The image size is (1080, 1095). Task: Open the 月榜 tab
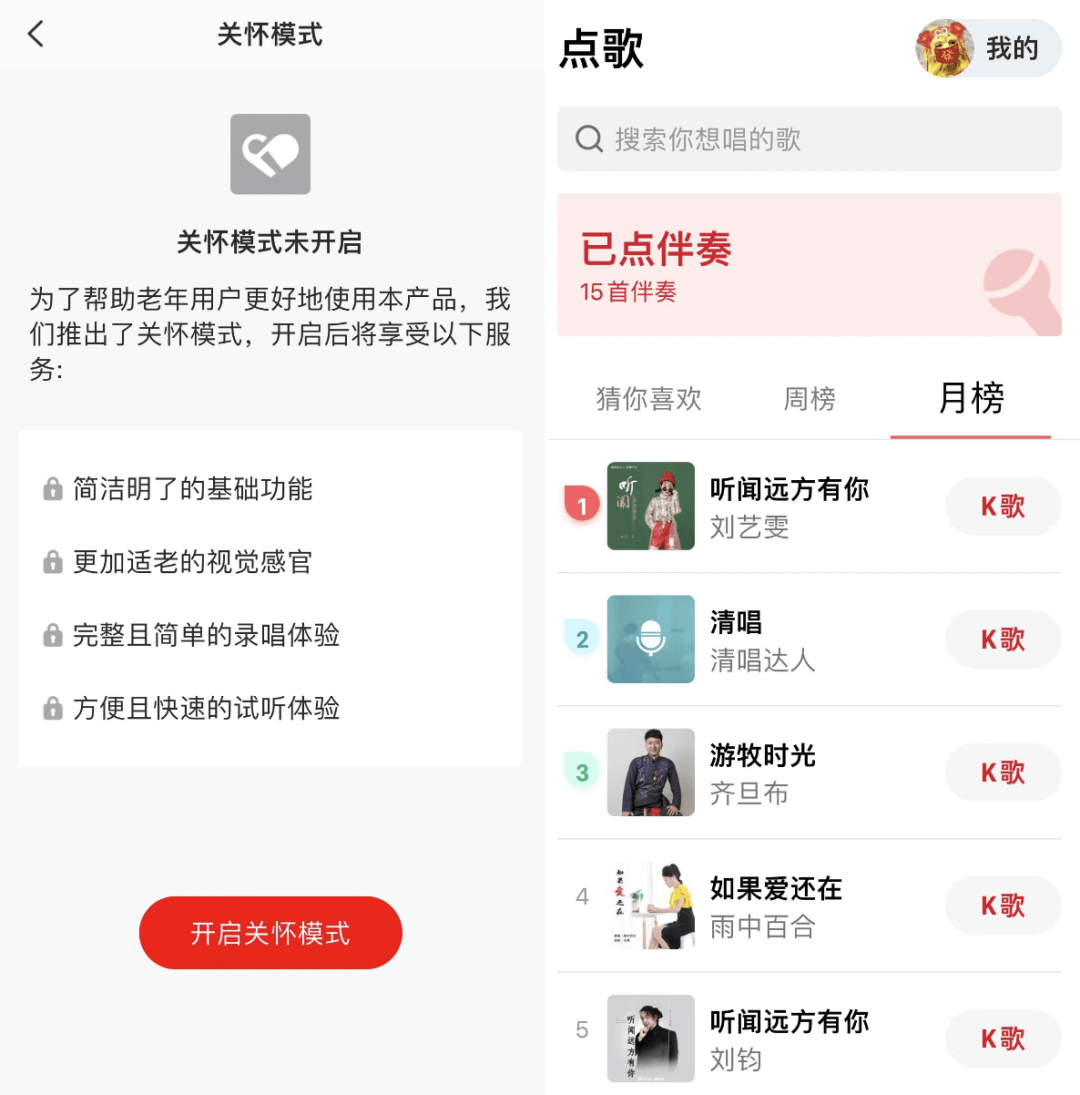point(970,399)
